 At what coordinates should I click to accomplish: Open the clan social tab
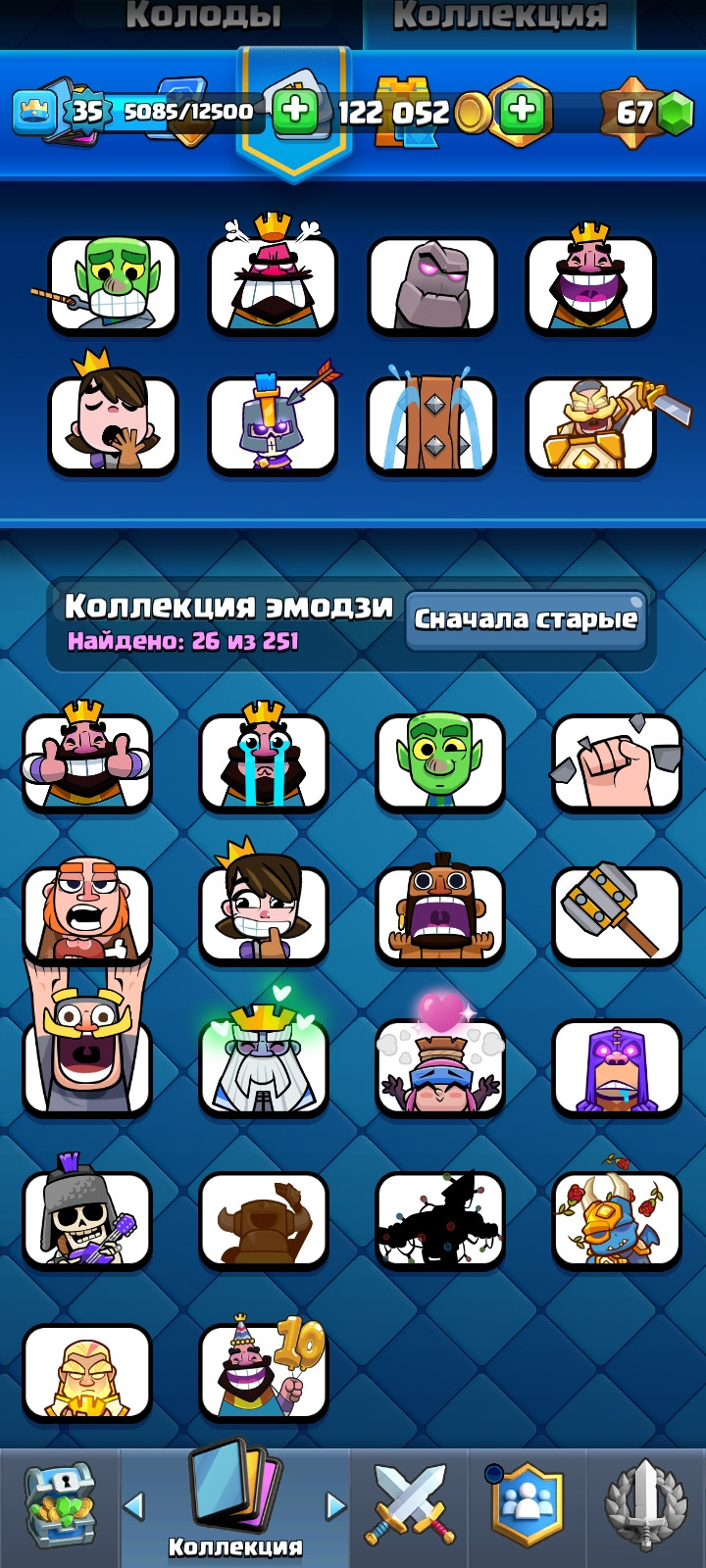pos(527,1507)
